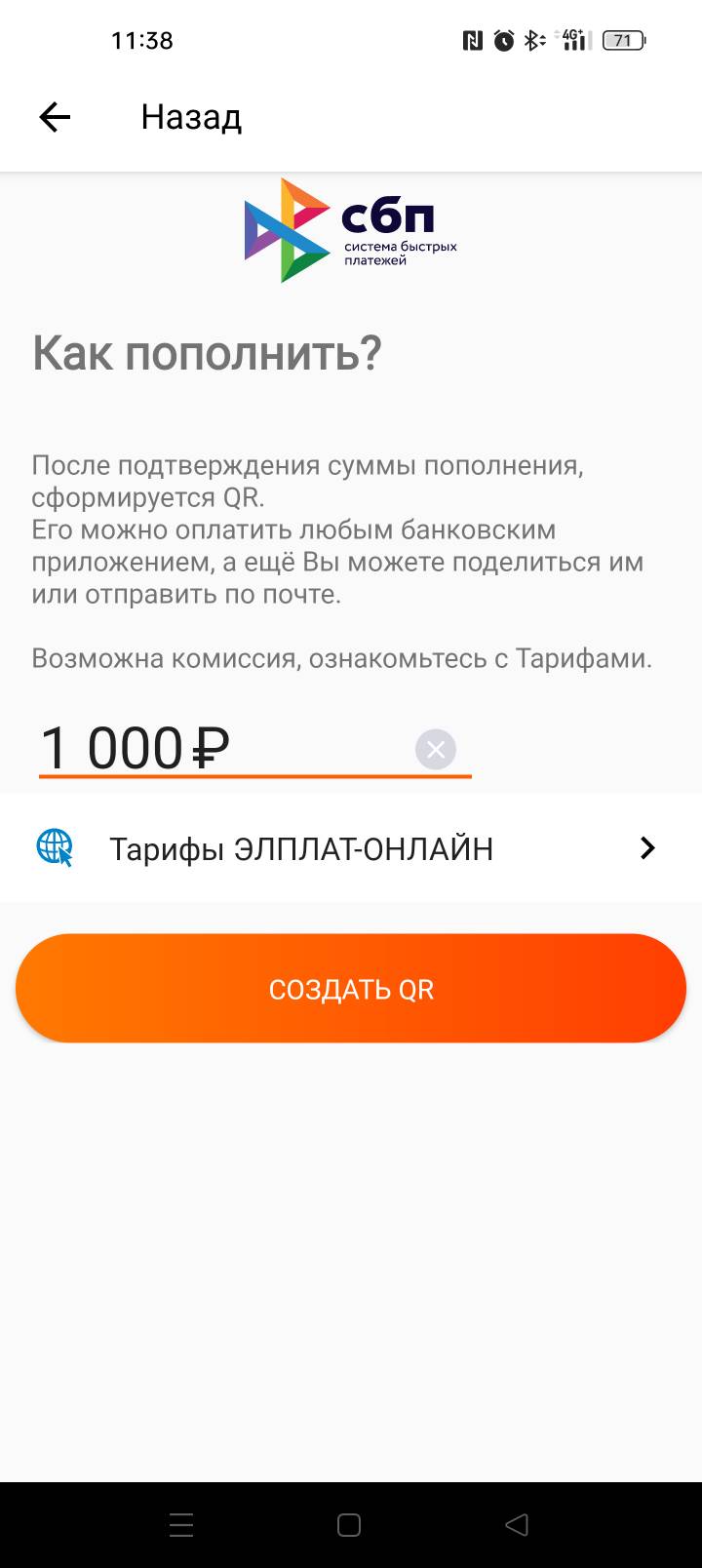Image resolution: width=702 pixels, height=1568 pixels.
Task: Tap the СОЗДАТЬ QR button
Action: point(351,989)
